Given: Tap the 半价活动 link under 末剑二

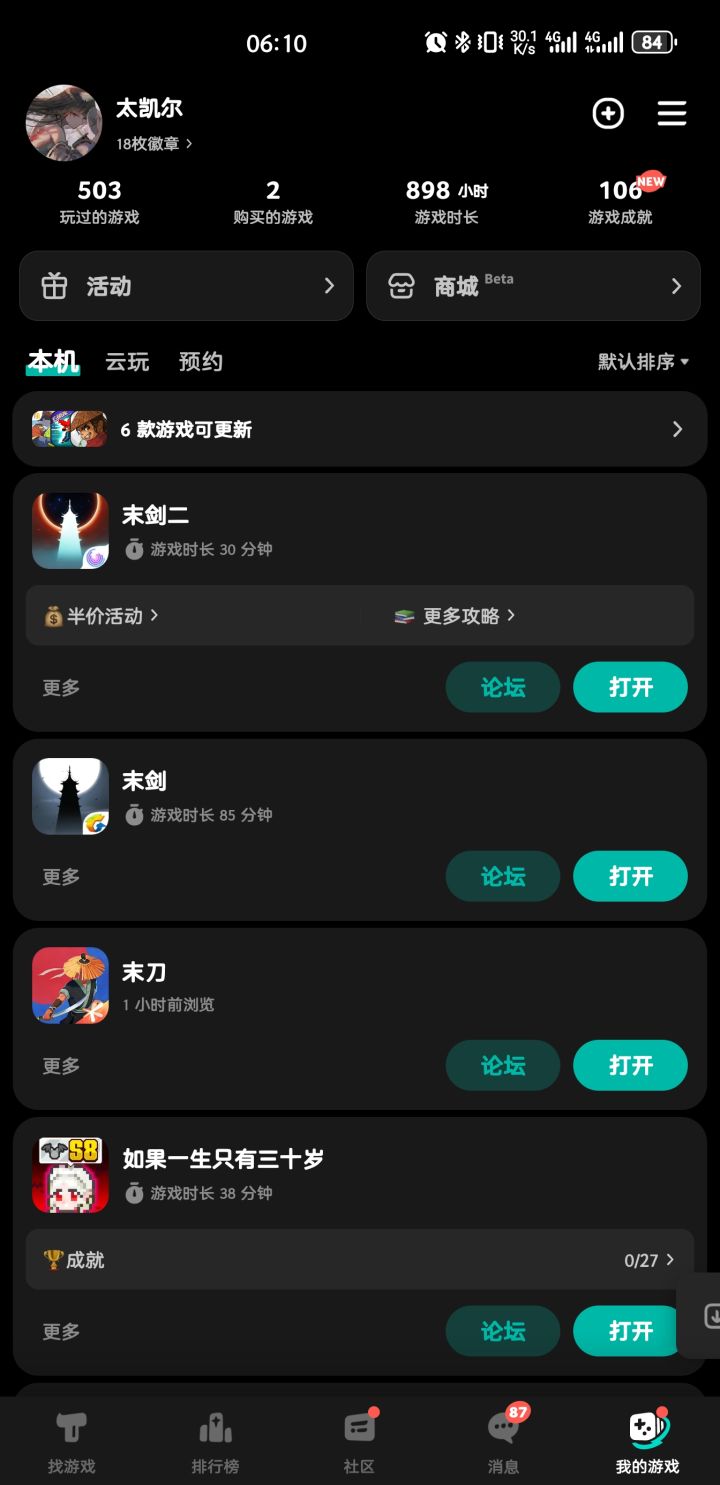Looking at the screenshot, I should click(100, 616).
